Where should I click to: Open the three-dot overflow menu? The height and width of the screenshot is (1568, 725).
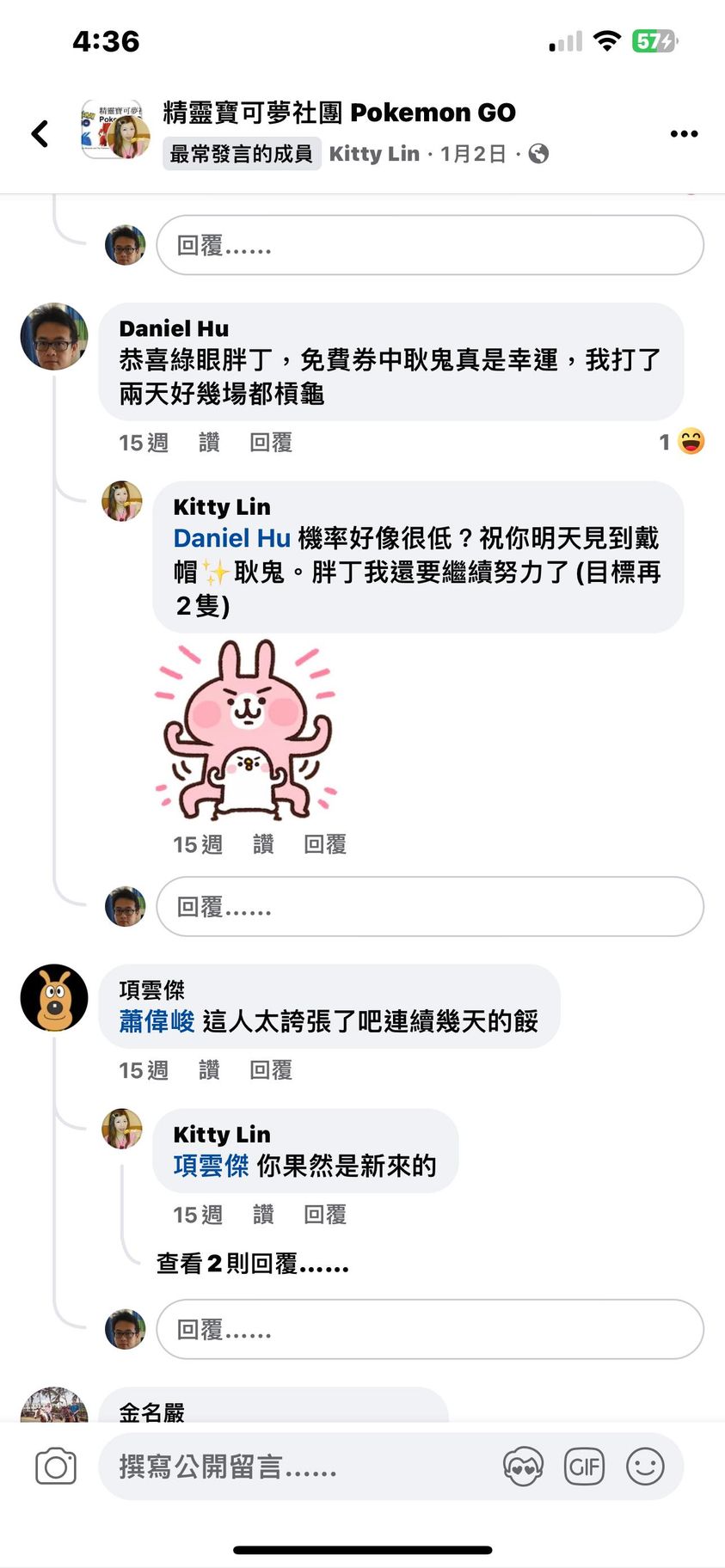[x=684, y=133]
